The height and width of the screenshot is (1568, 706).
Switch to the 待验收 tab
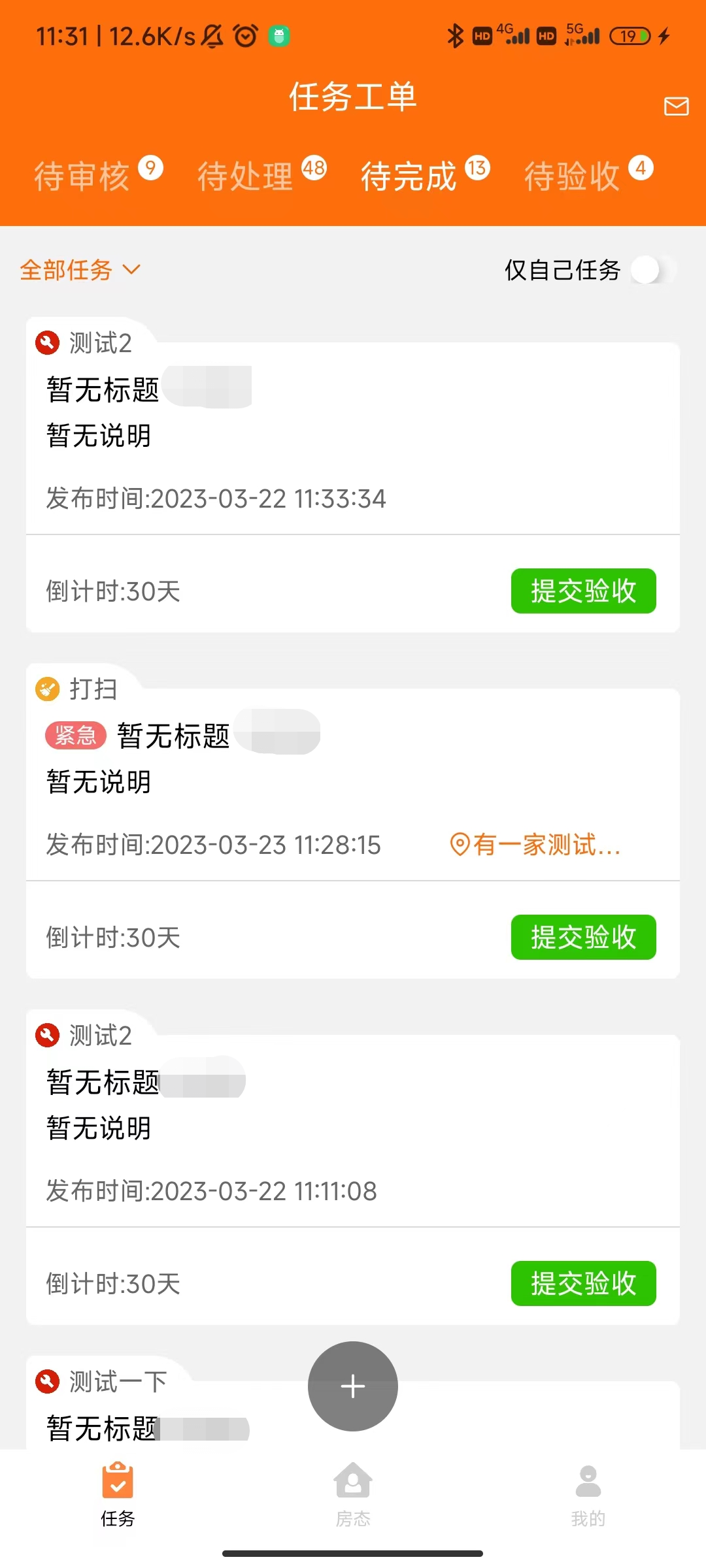(x=588, y=175)
